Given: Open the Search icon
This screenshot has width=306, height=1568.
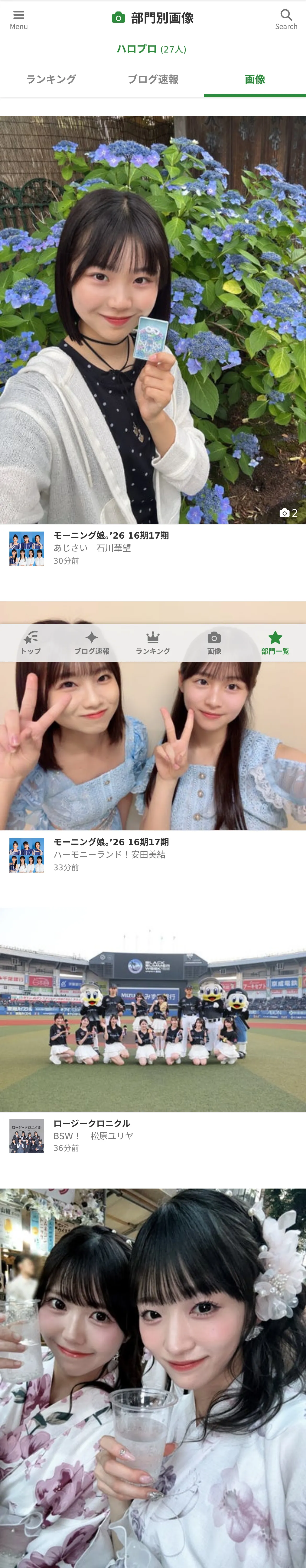Looking at the screenshot, I should click(286, 20).
